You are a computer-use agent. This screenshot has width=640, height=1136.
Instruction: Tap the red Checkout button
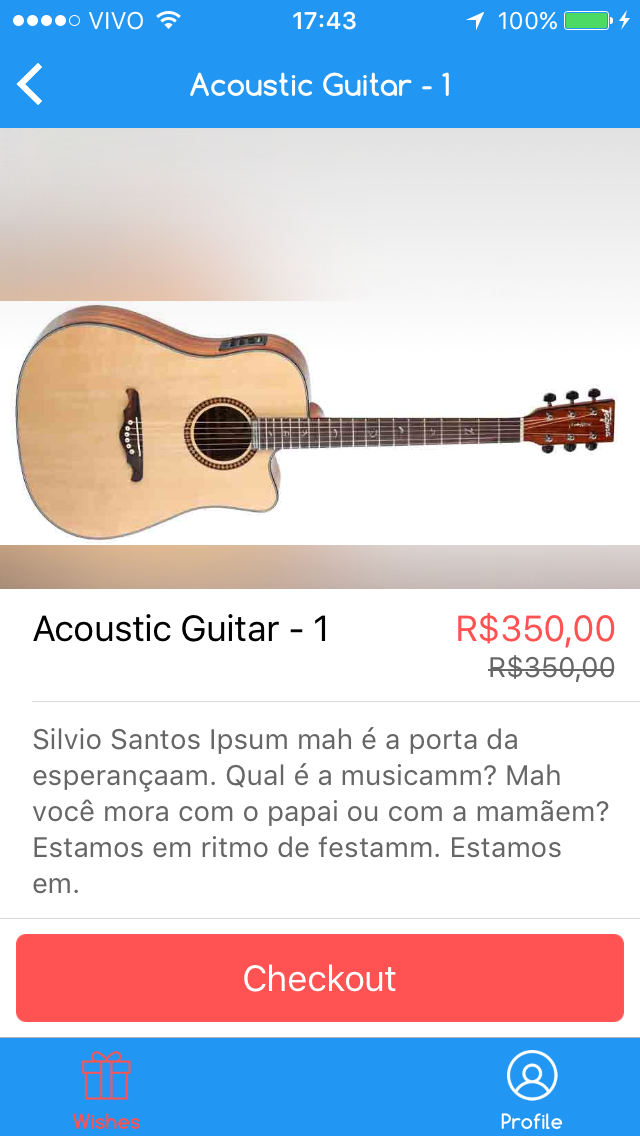(320, 978)
